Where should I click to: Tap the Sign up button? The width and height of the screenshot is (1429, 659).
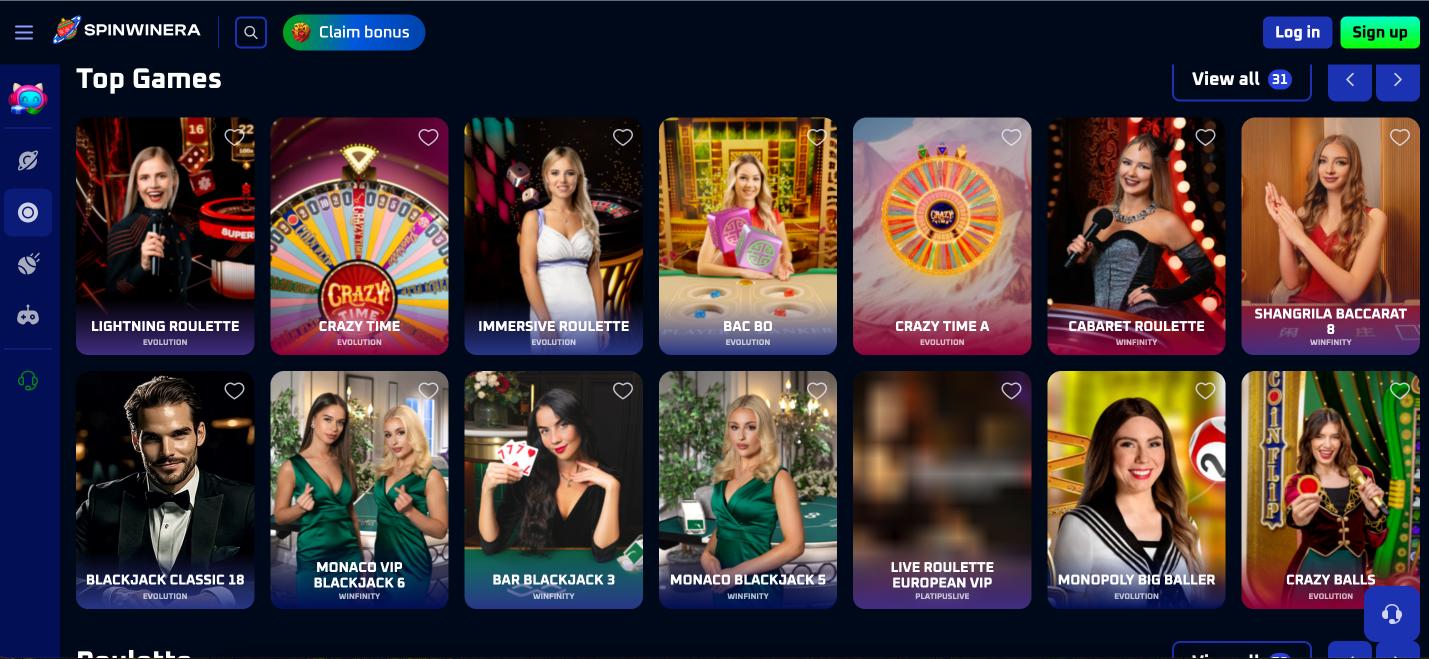pyautogui.click(x=1379, y=32)
